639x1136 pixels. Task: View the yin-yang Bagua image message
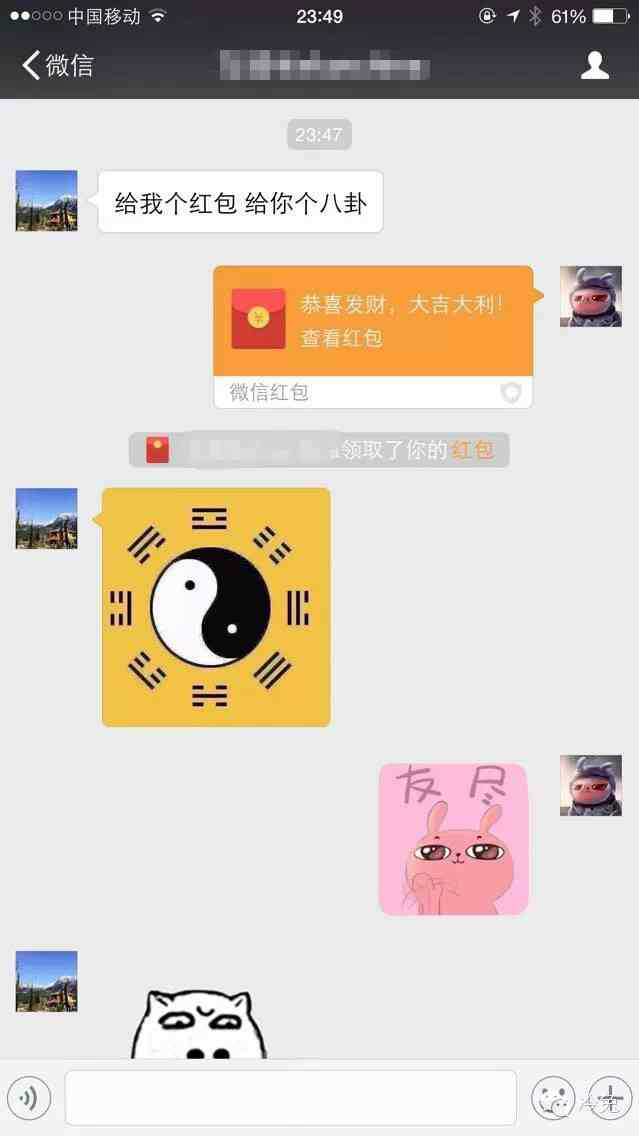216,606
